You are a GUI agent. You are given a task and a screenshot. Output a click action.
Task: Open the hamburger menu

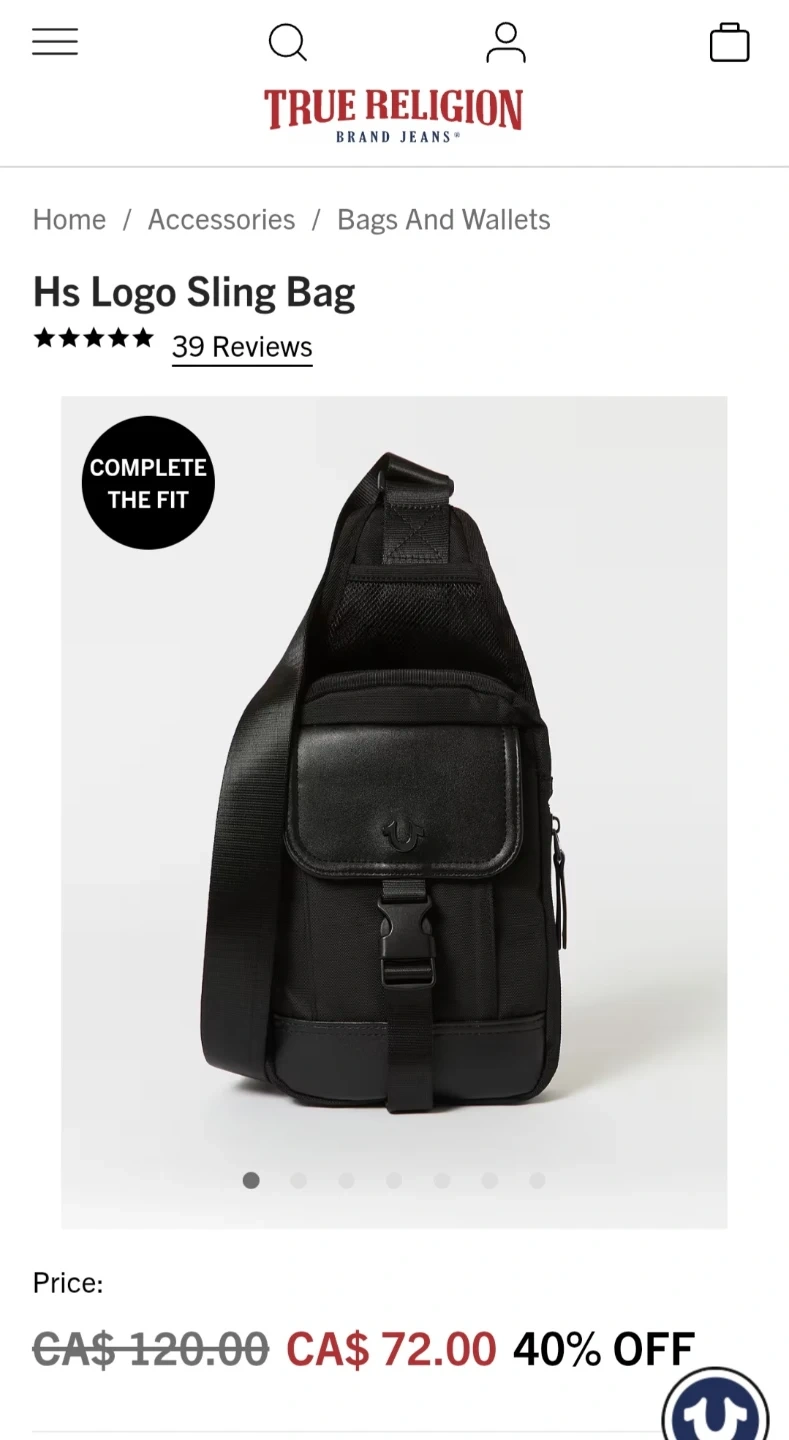[55, 42]
